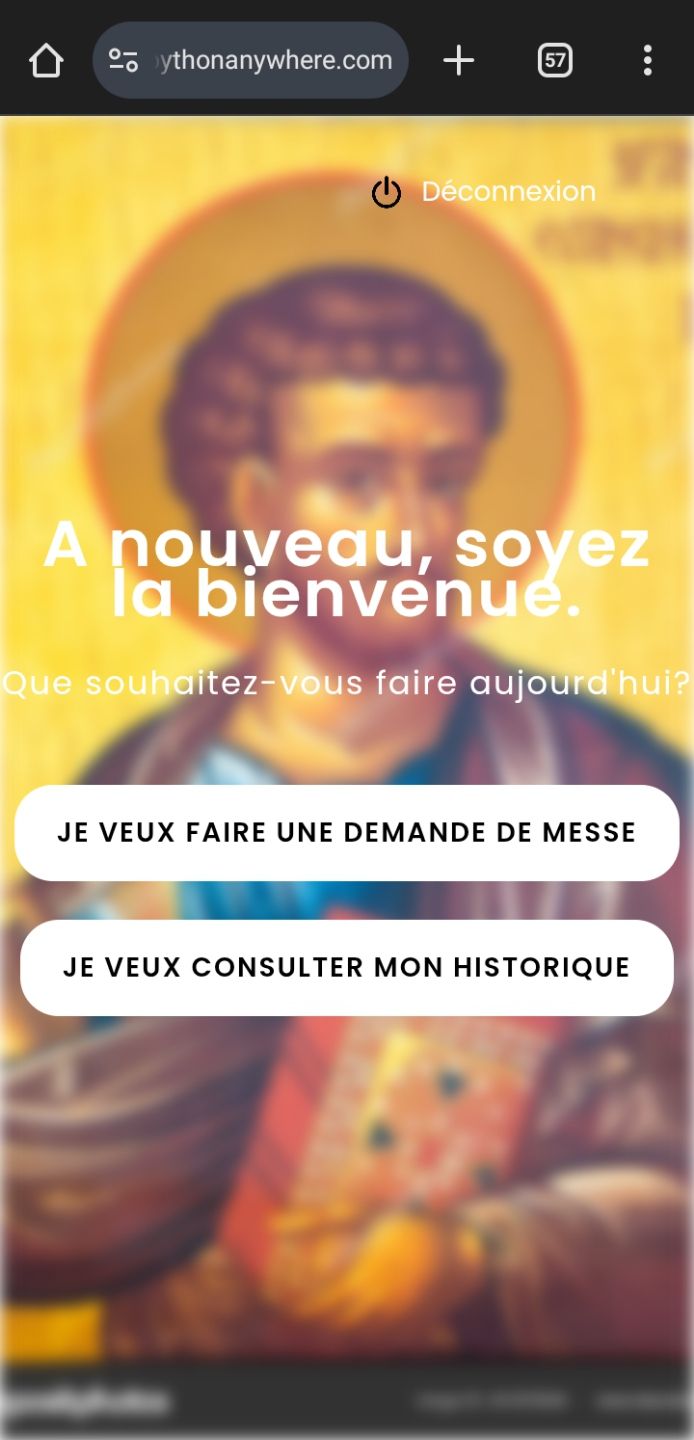This screenshot has width=694, height=1440.
Task: Open a new browser tab
Action: click(x=458, y=61)
